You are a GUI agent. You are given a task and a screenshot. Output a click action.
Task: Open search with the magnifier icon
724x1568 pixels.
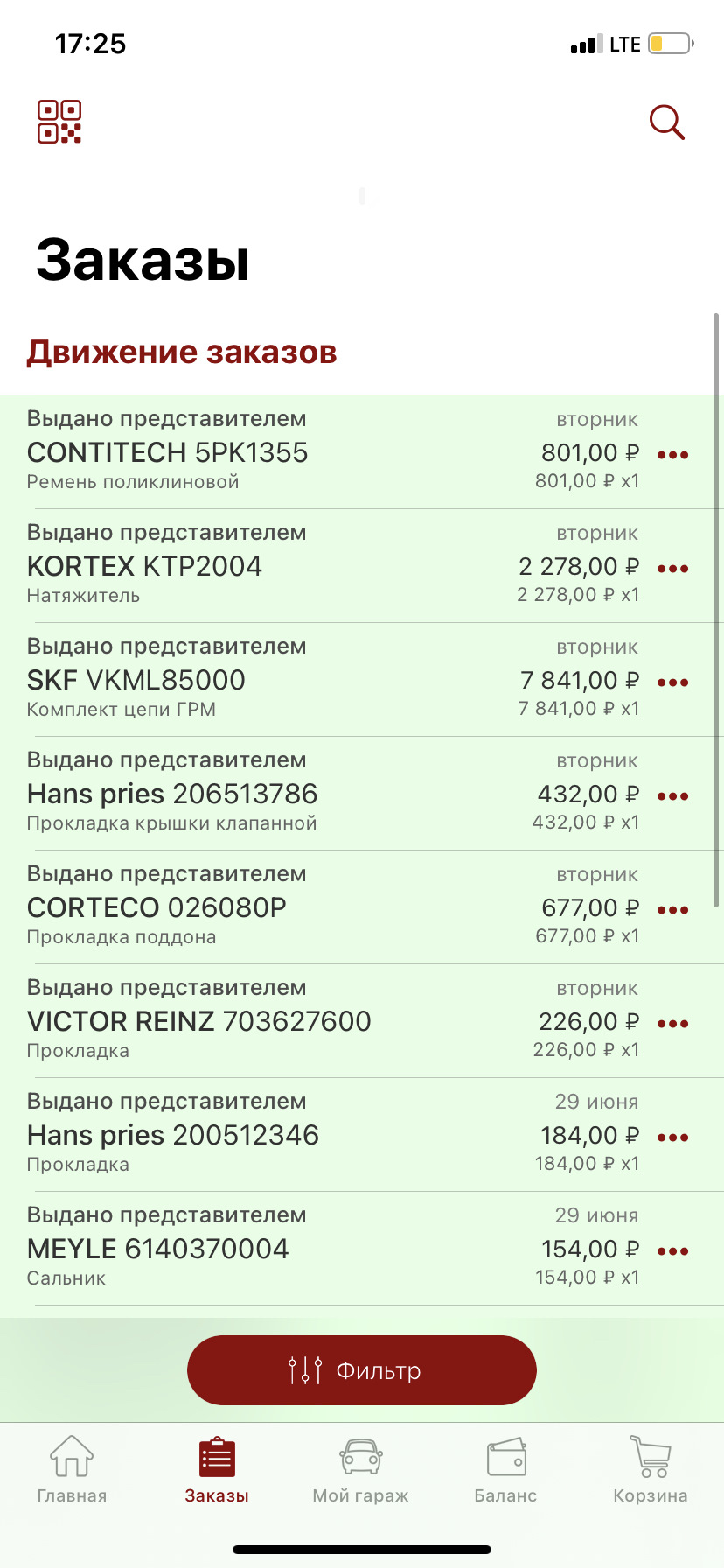[x=666, y=122]
